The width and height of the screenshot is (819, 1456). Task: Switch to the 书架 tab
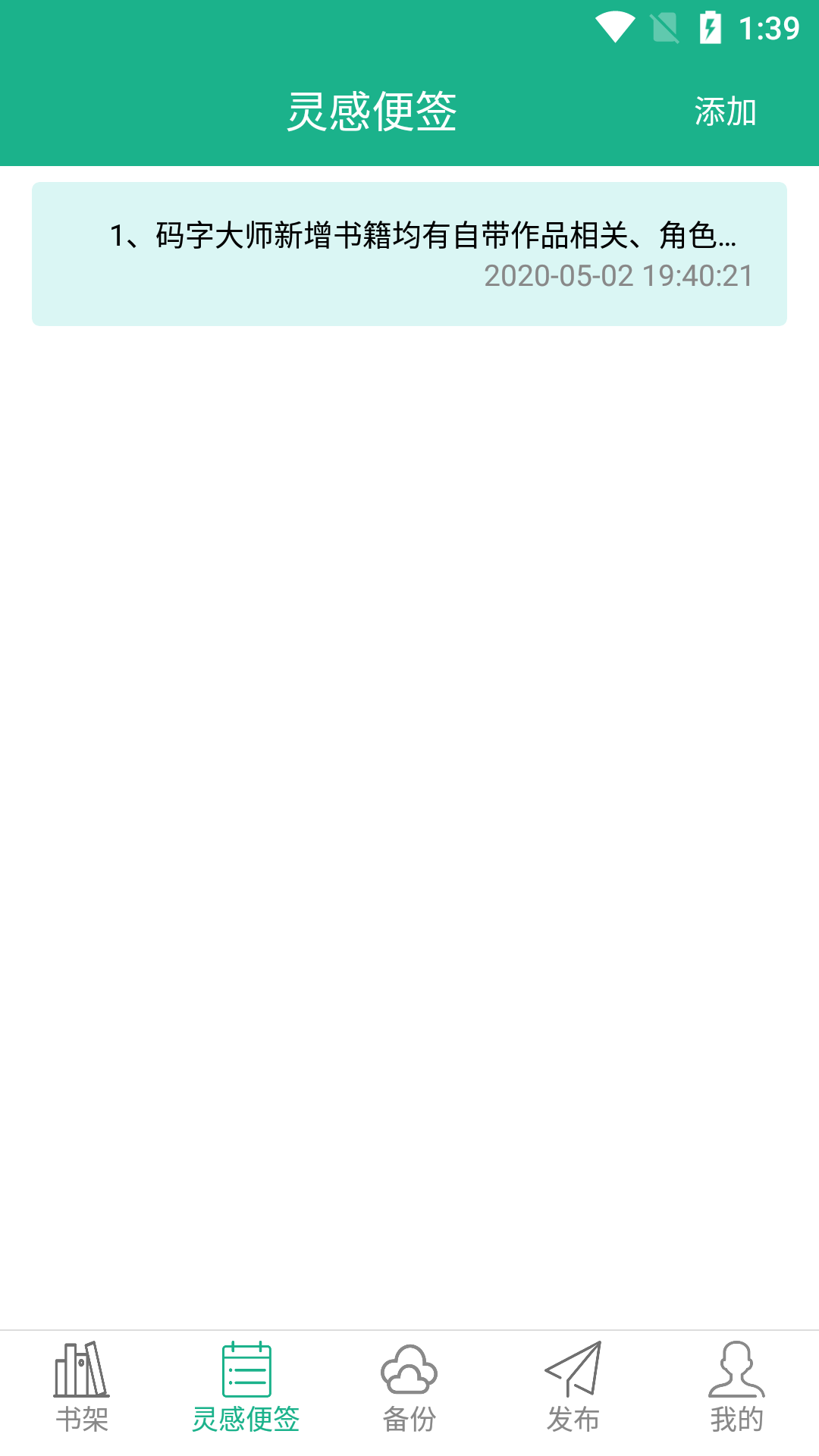82,1389
